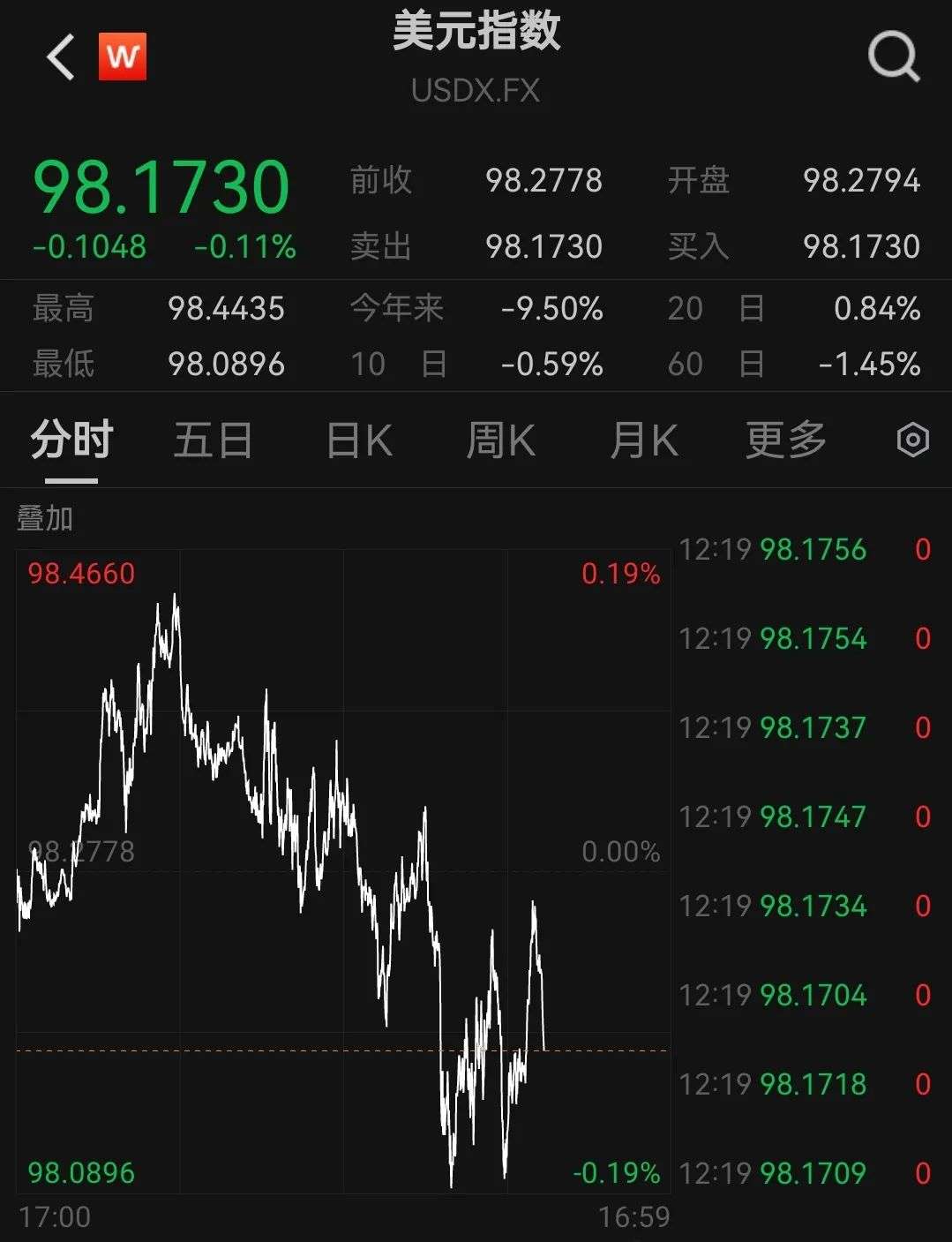
Task: Tap the red W logo button
Action: [123, 57]
